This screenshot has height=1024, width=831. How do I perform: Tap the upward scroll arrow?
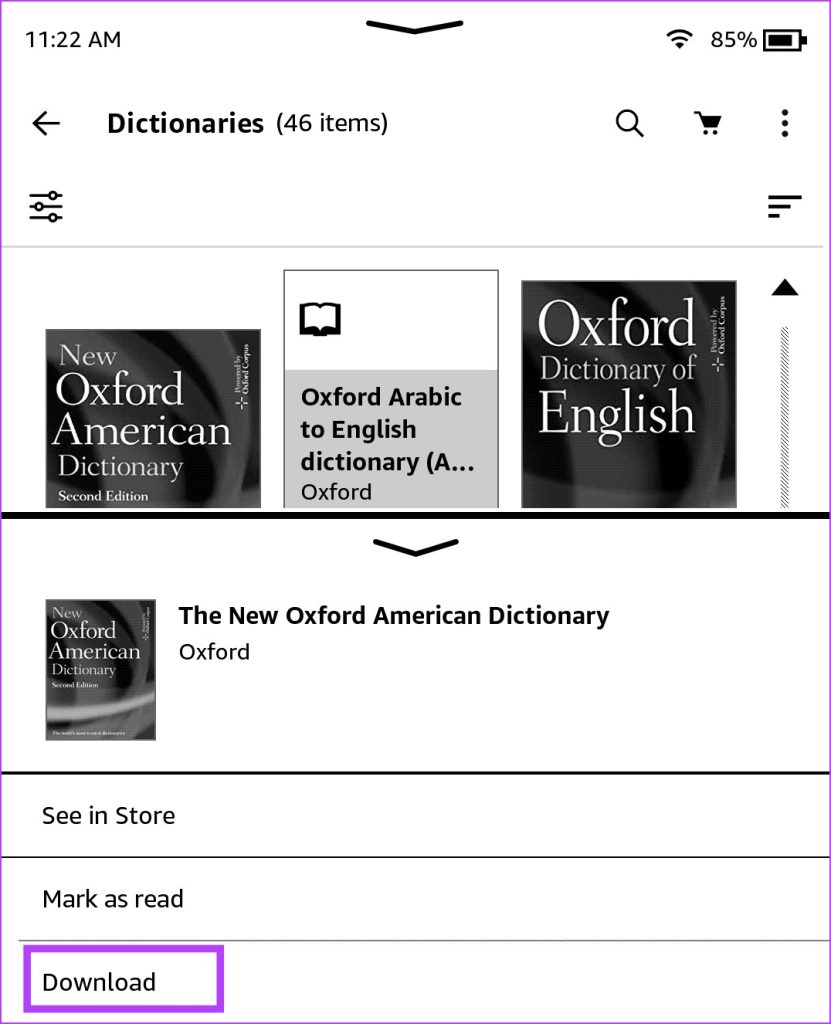786,288
